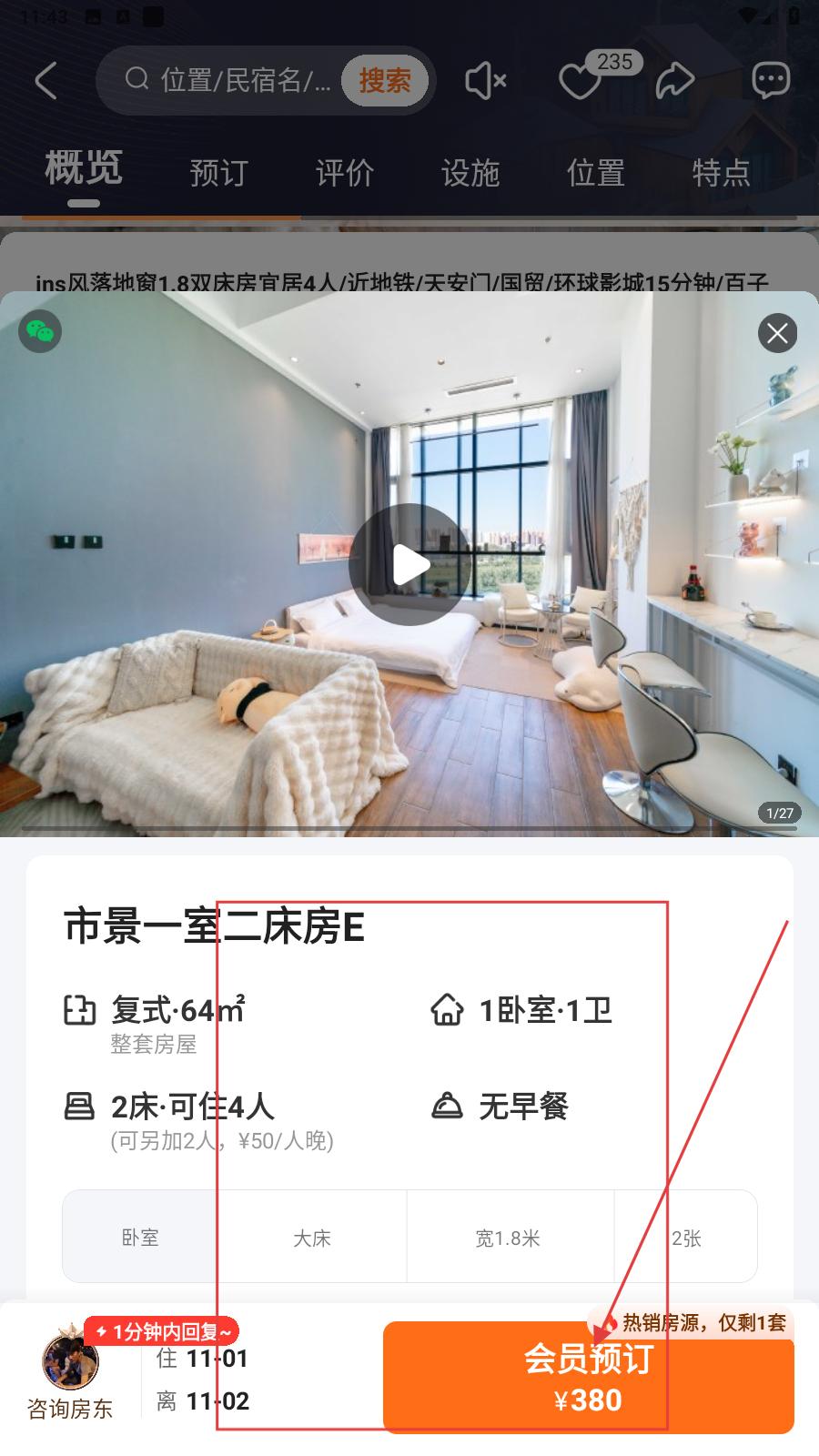Share via the WeChat icon
The width and height of the screenshot is (819, 1456).
[40, 330]
